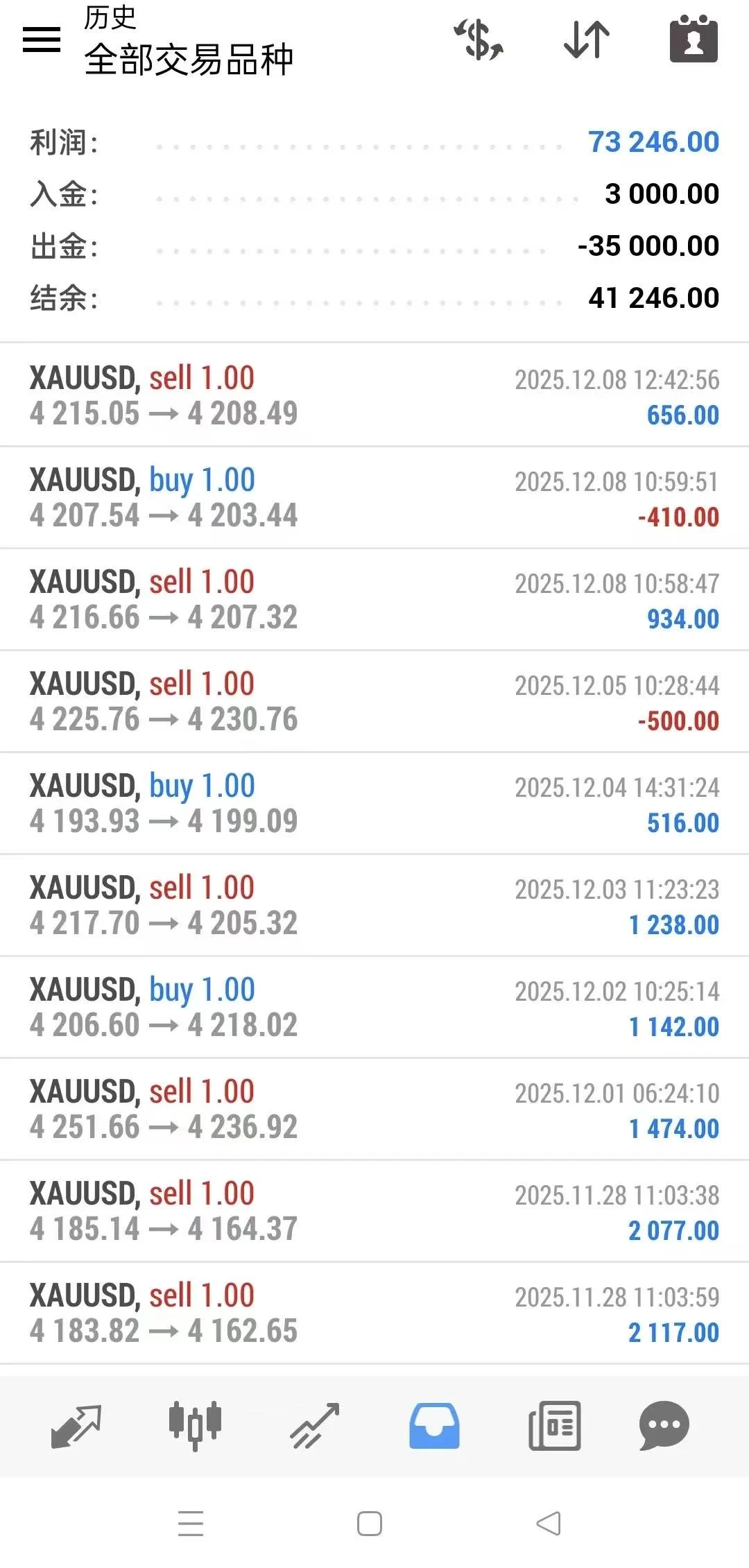
Task: Go to the Trade tab
Action: point(315,1426)
